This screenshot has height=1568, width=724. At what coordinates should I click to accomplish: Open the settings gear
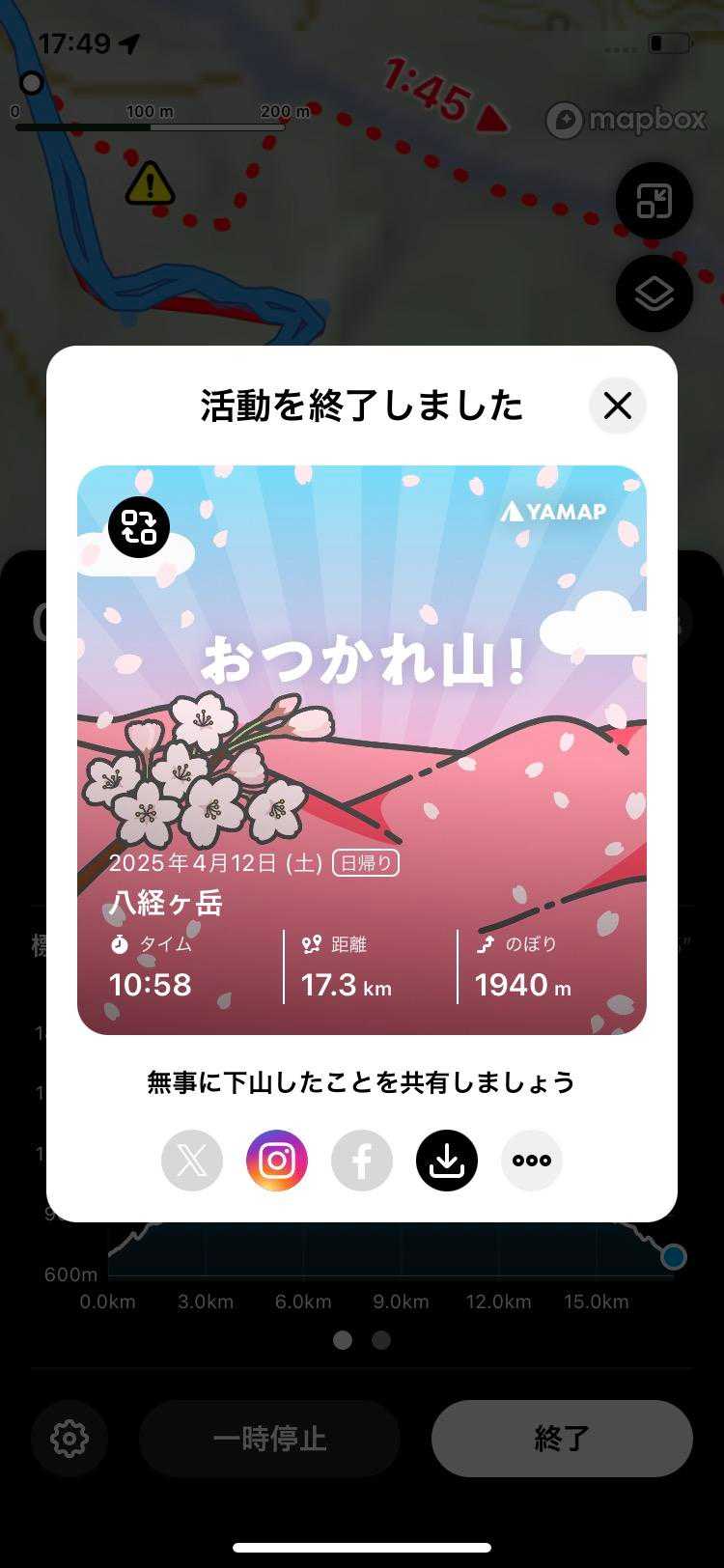click(70, 1439)
